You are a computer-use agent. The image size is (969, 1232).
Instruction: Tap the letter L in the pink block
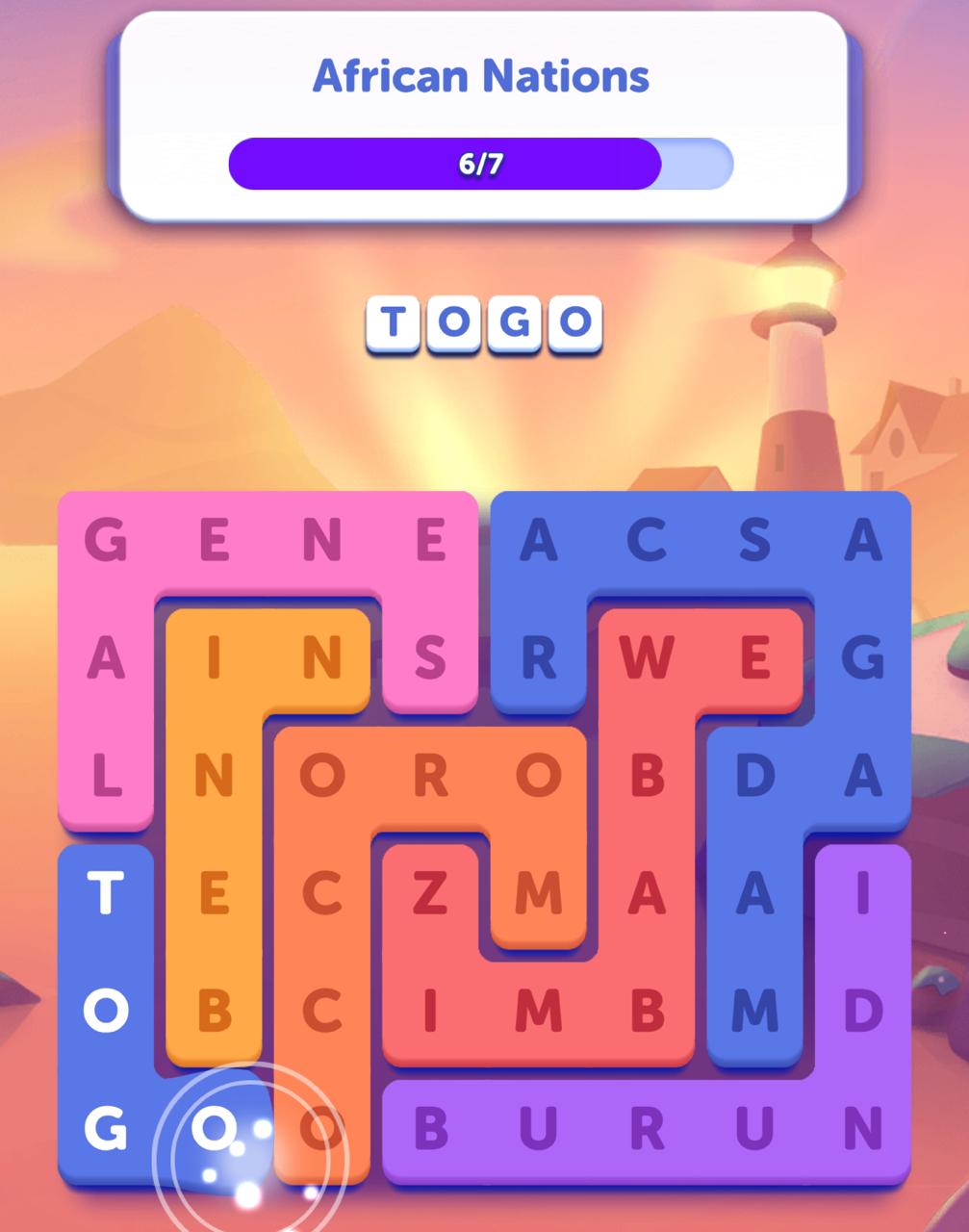[106, 777]
